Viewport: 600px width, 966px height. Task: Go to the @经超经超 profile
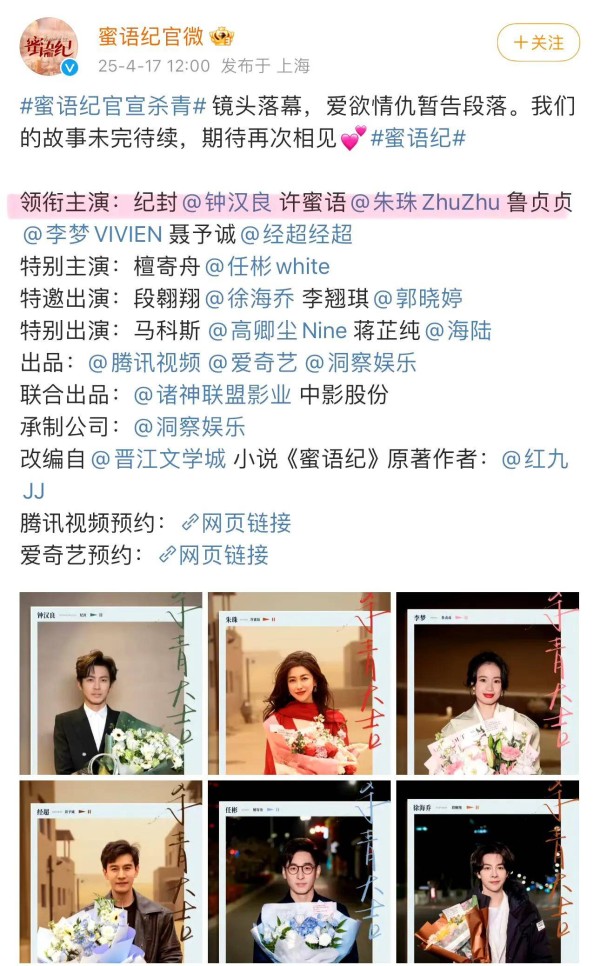click(296, 235)
